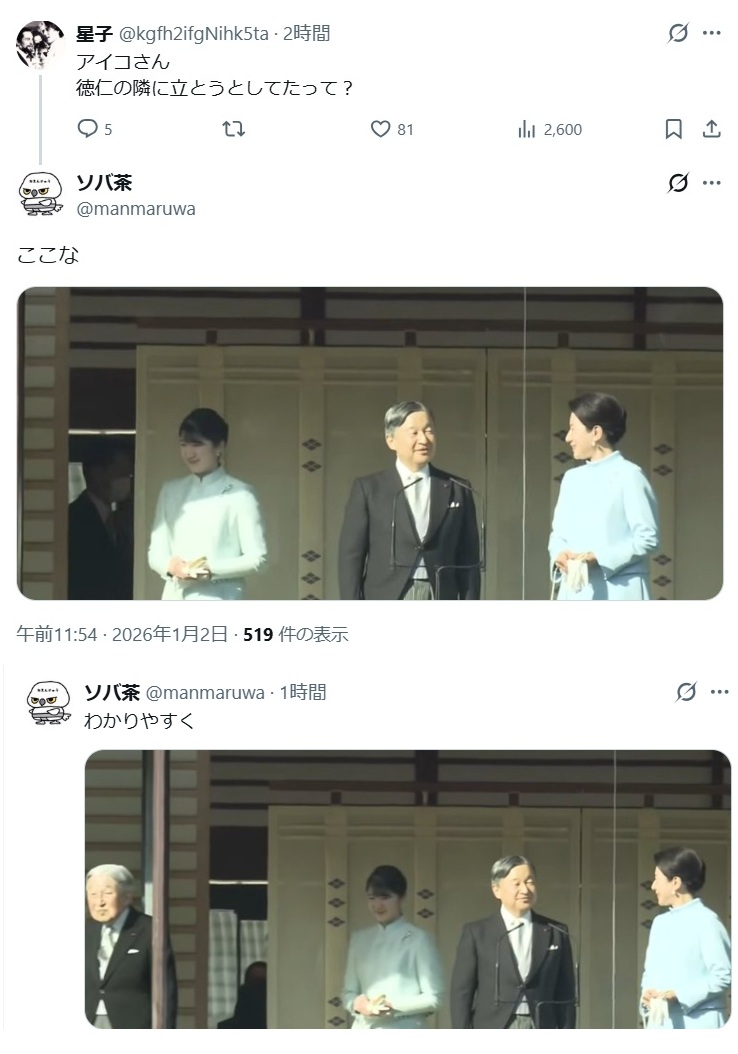Tap Grok icon on わかりやすく reply

click(x=686, y=692)
